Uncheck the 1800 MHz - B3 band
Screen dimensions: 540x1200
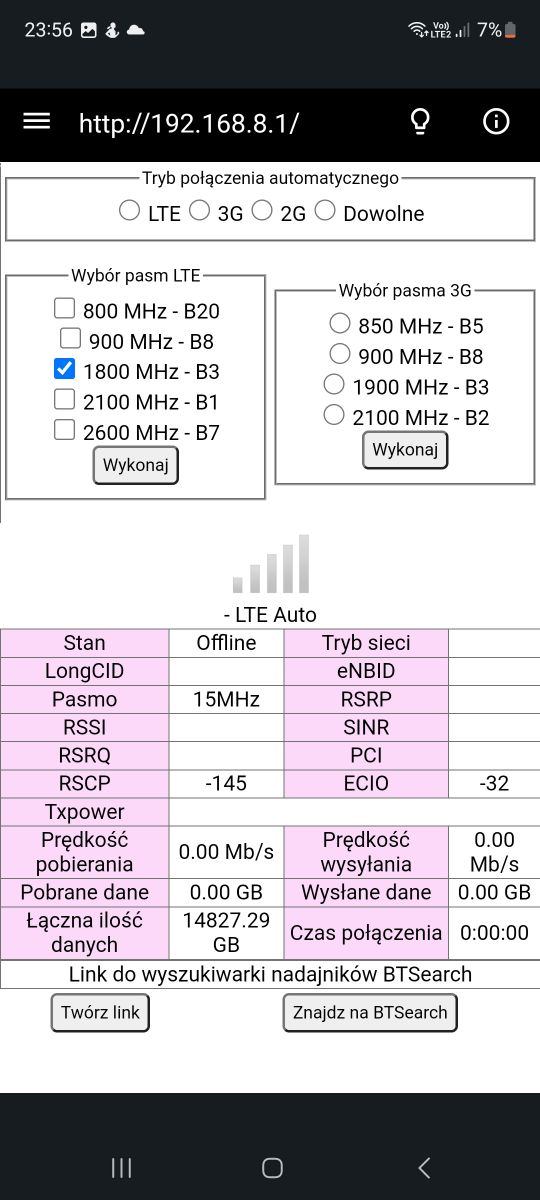64,369
